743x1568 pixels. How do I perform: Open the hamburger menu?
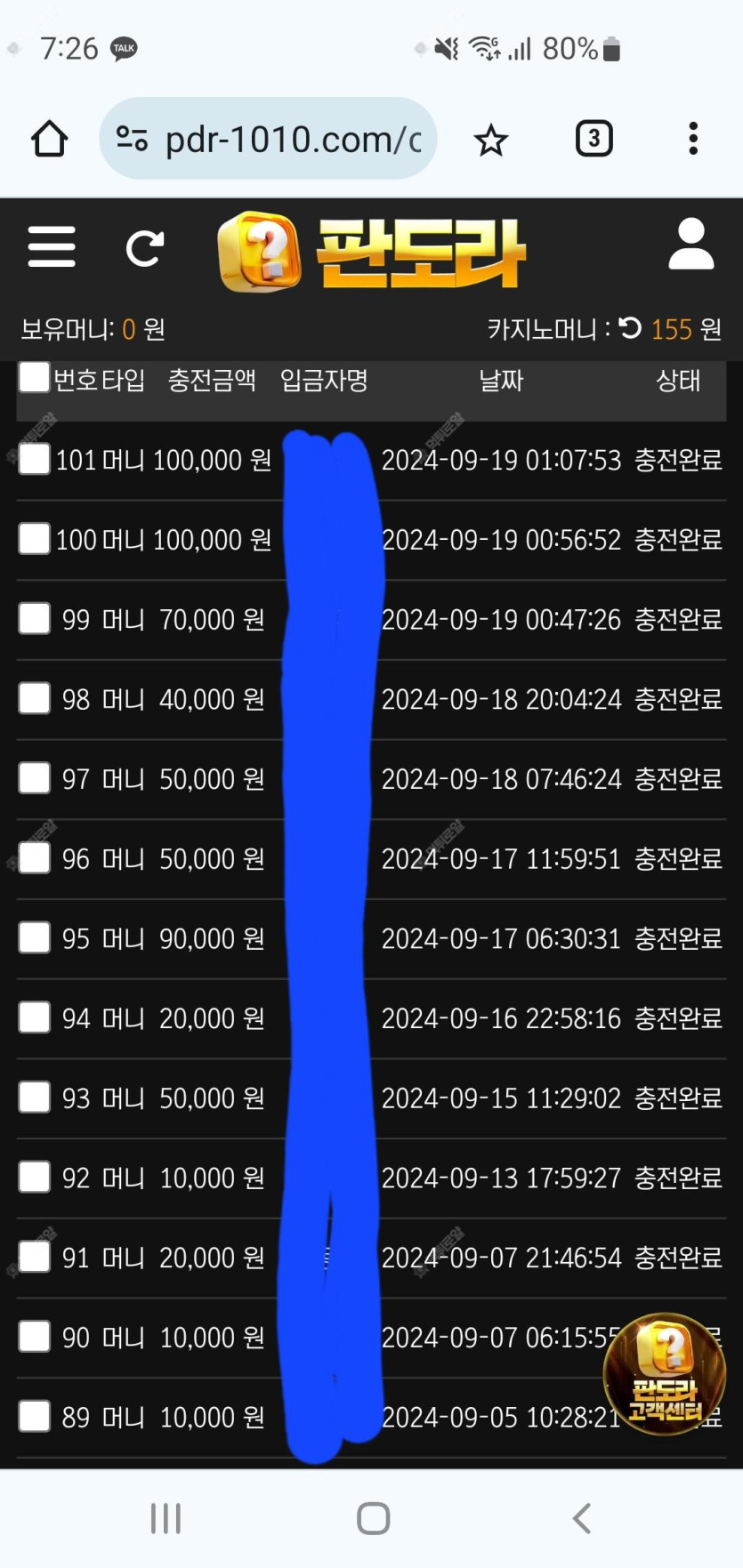pos(52,246)
